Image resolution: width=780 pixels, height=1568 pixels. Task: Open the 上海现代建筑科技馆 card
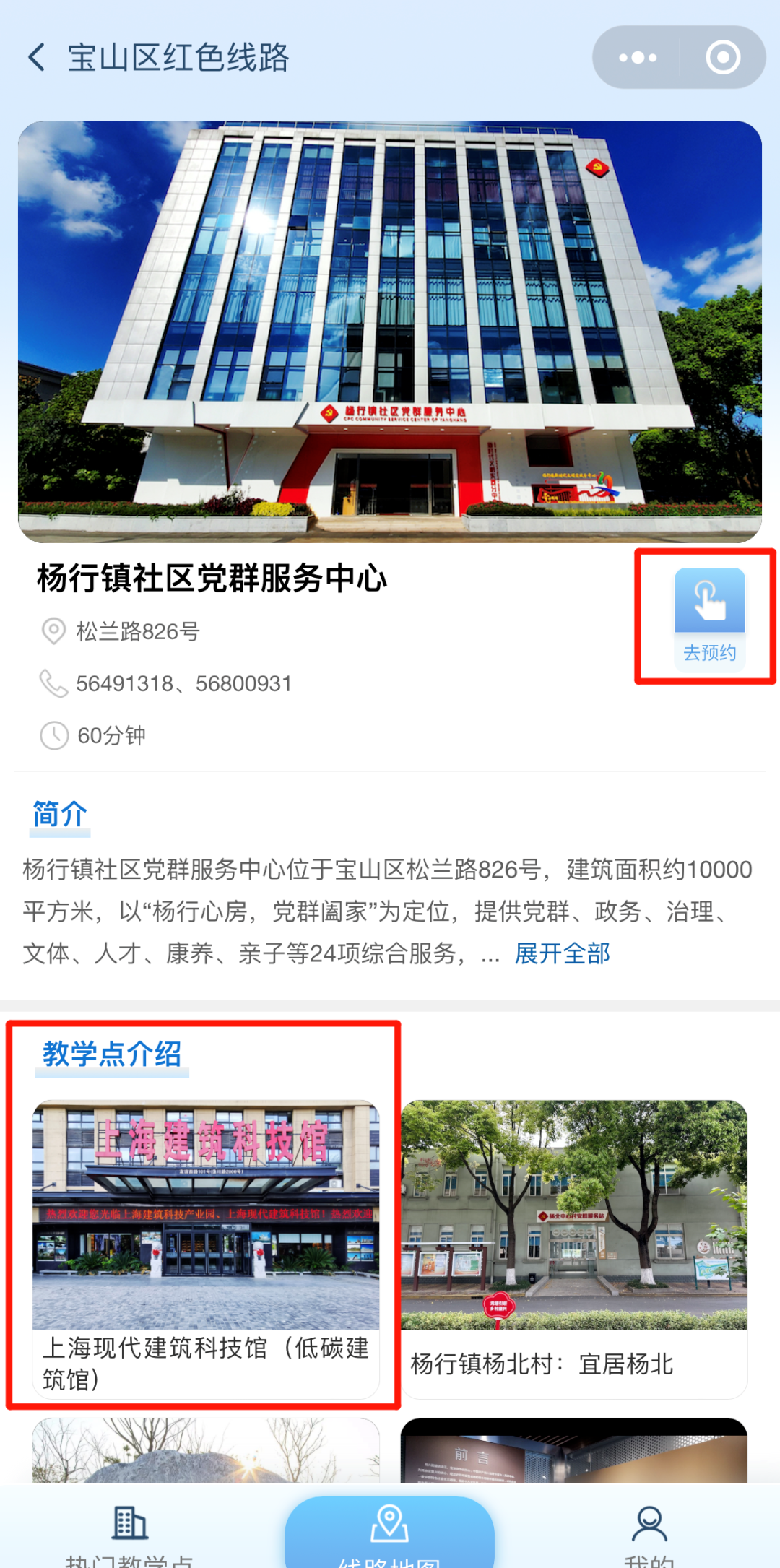[x=206, y=1248]
